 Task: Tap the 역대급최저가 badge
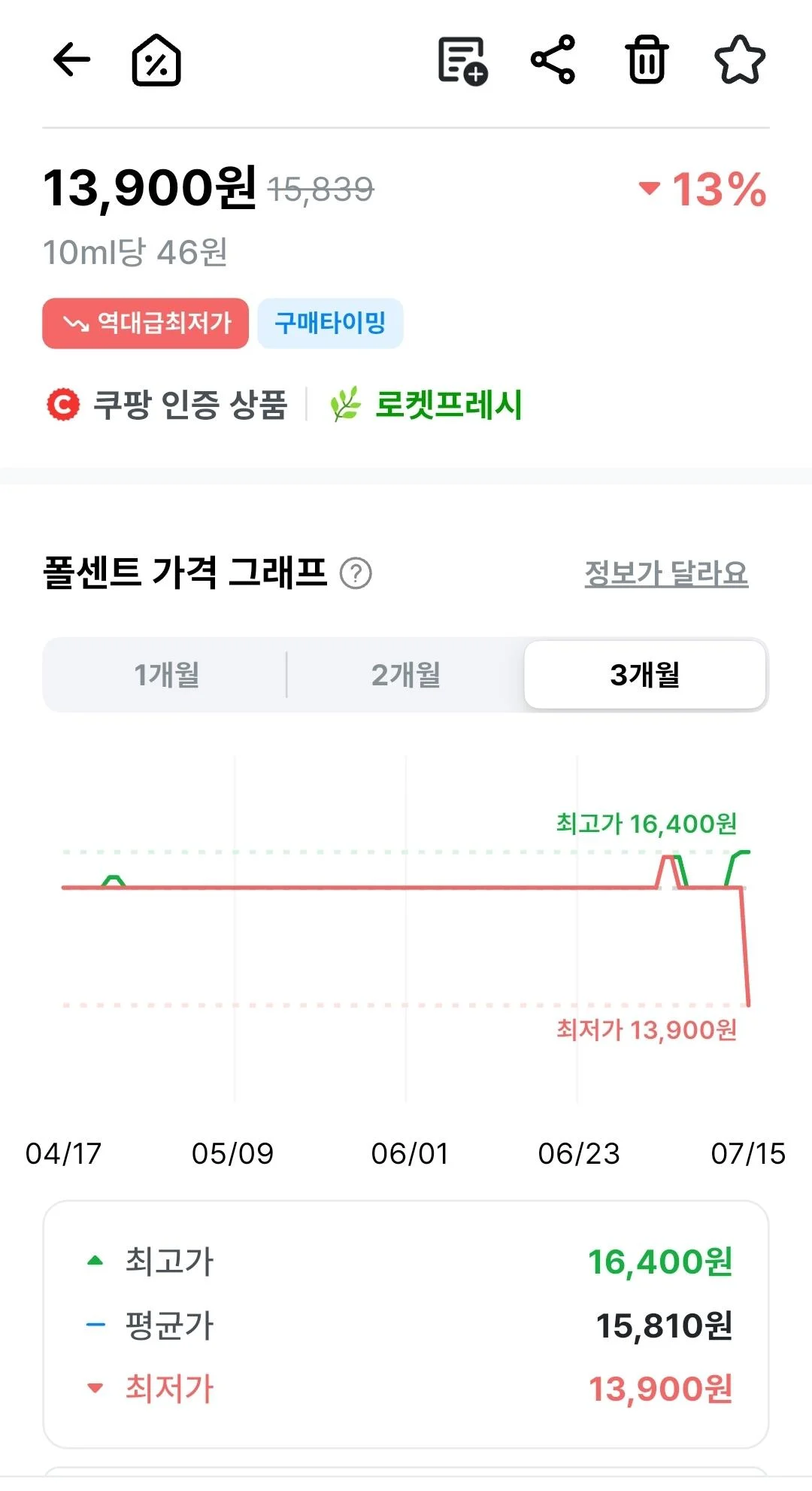(146, 323)
